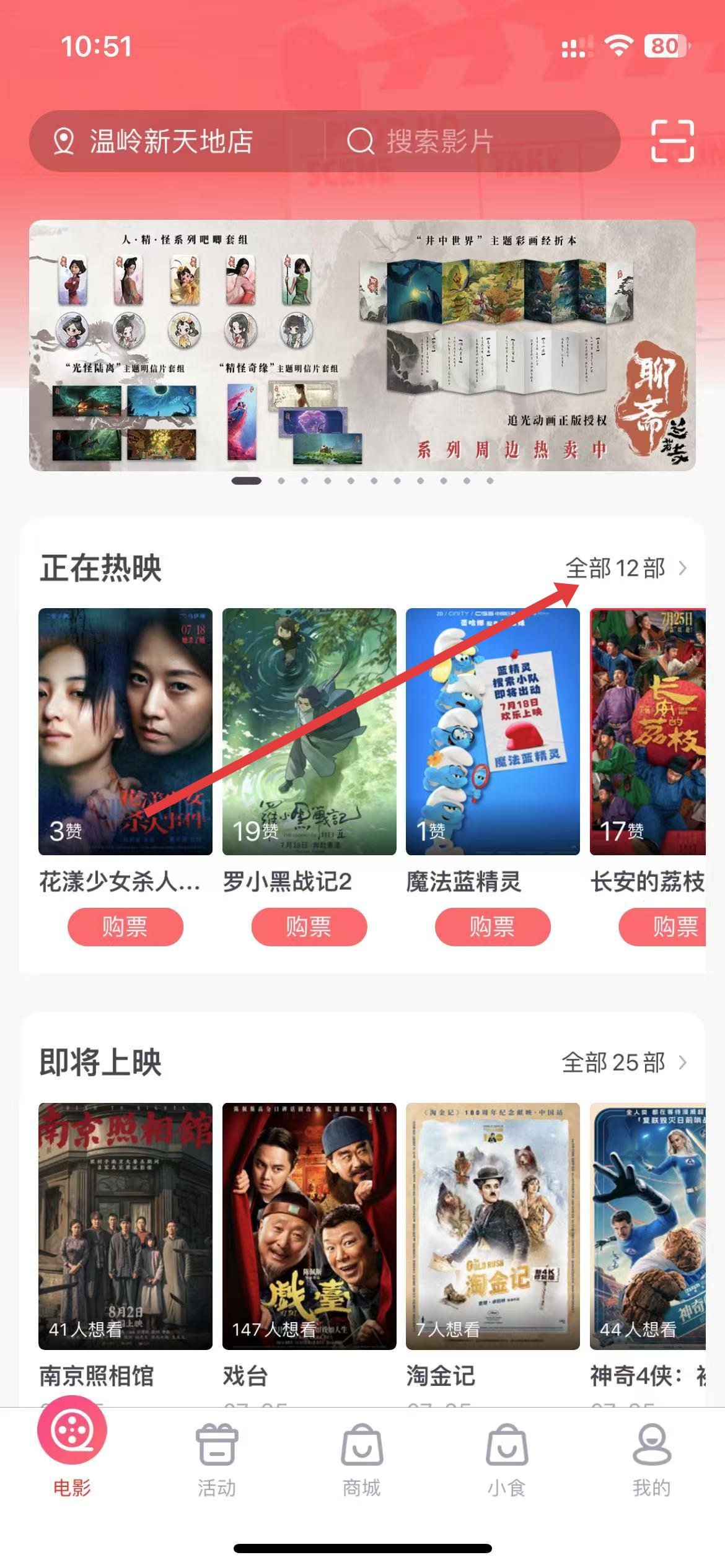Buy tickets for 长安的荔枝
The height and width of the screenshot is (1568, 725).
click(x=666, y=926)
